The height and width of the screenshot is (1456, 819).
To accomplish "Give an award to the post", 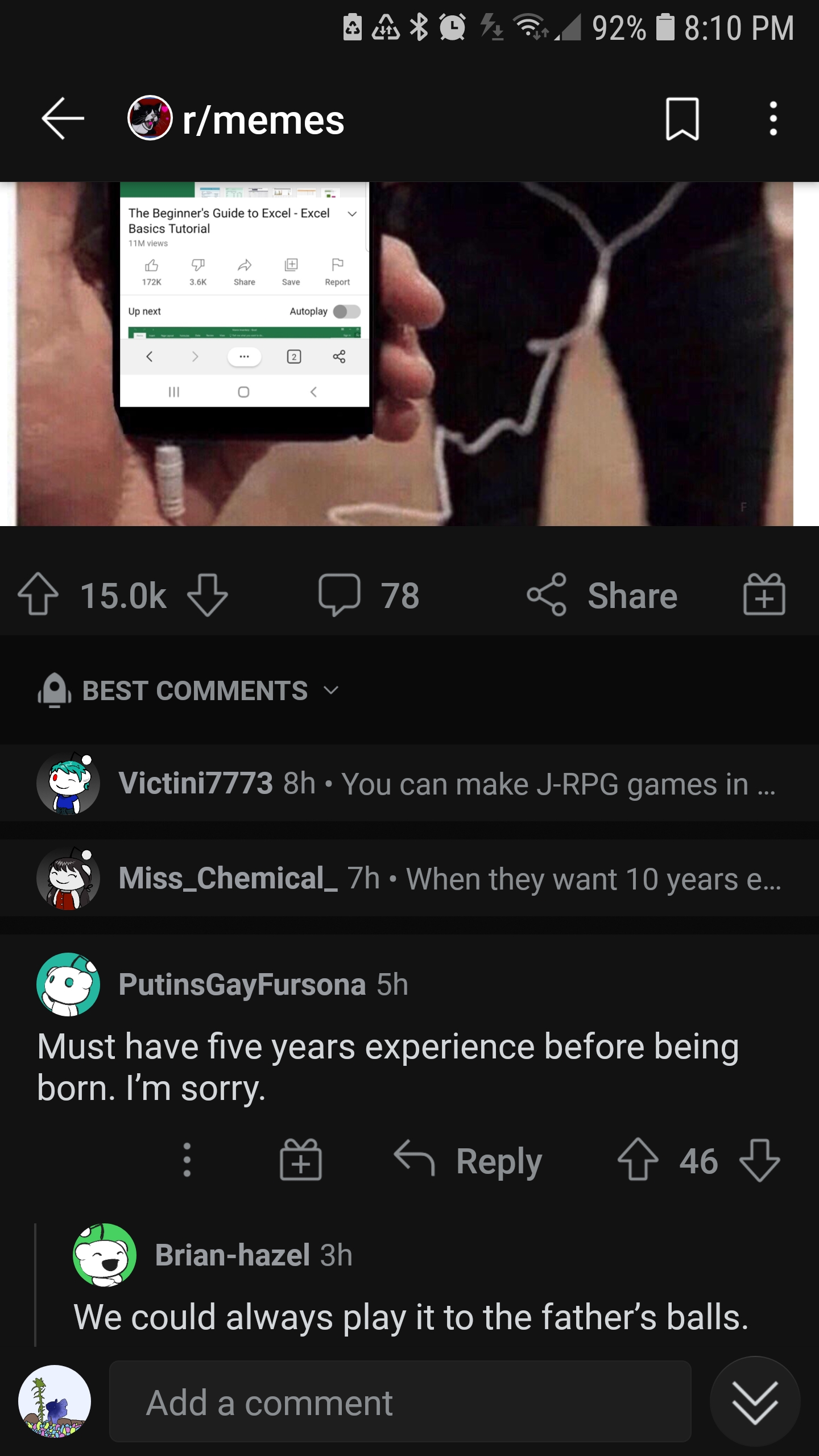I will (764, 595).
